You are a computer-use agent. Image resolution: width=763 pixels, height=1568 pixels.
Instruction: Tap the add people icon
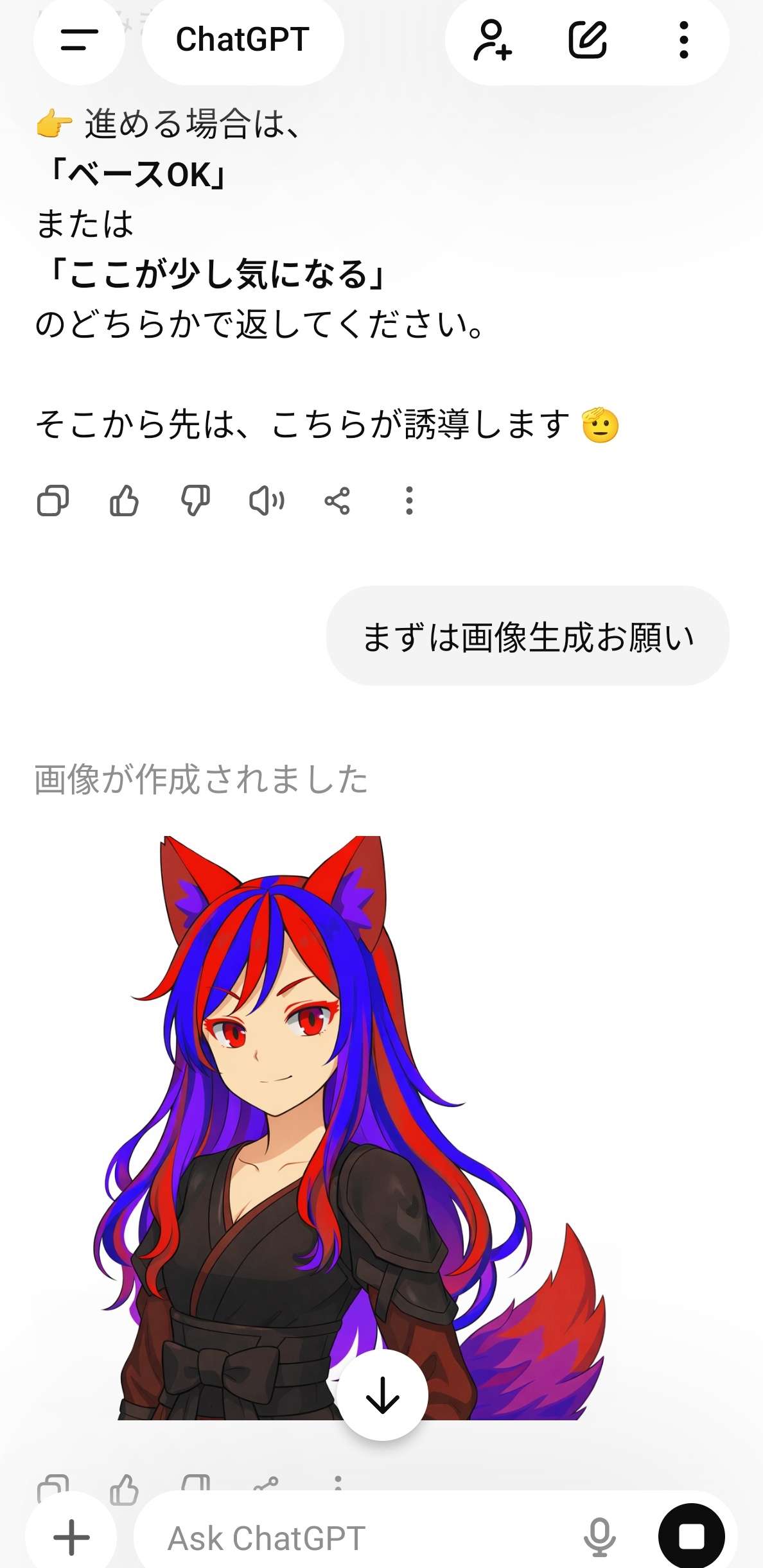(x=493, y=40)
